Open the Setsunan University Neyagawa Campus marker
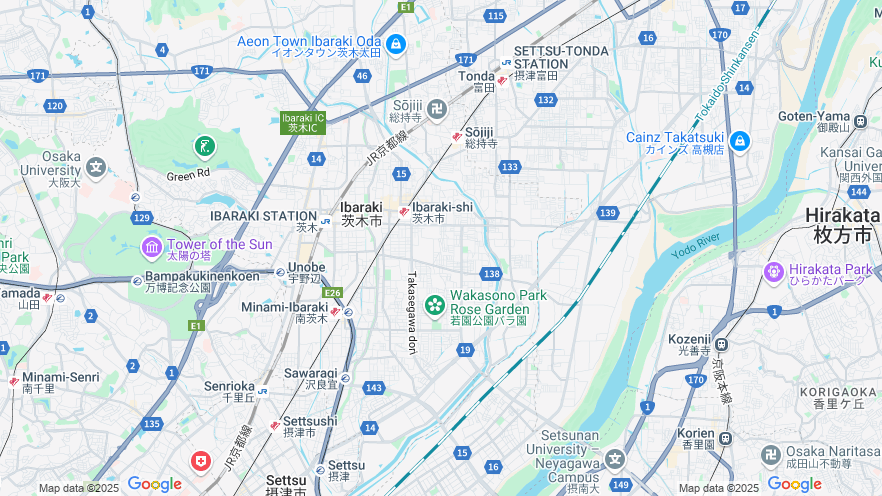 pos(614,459)
